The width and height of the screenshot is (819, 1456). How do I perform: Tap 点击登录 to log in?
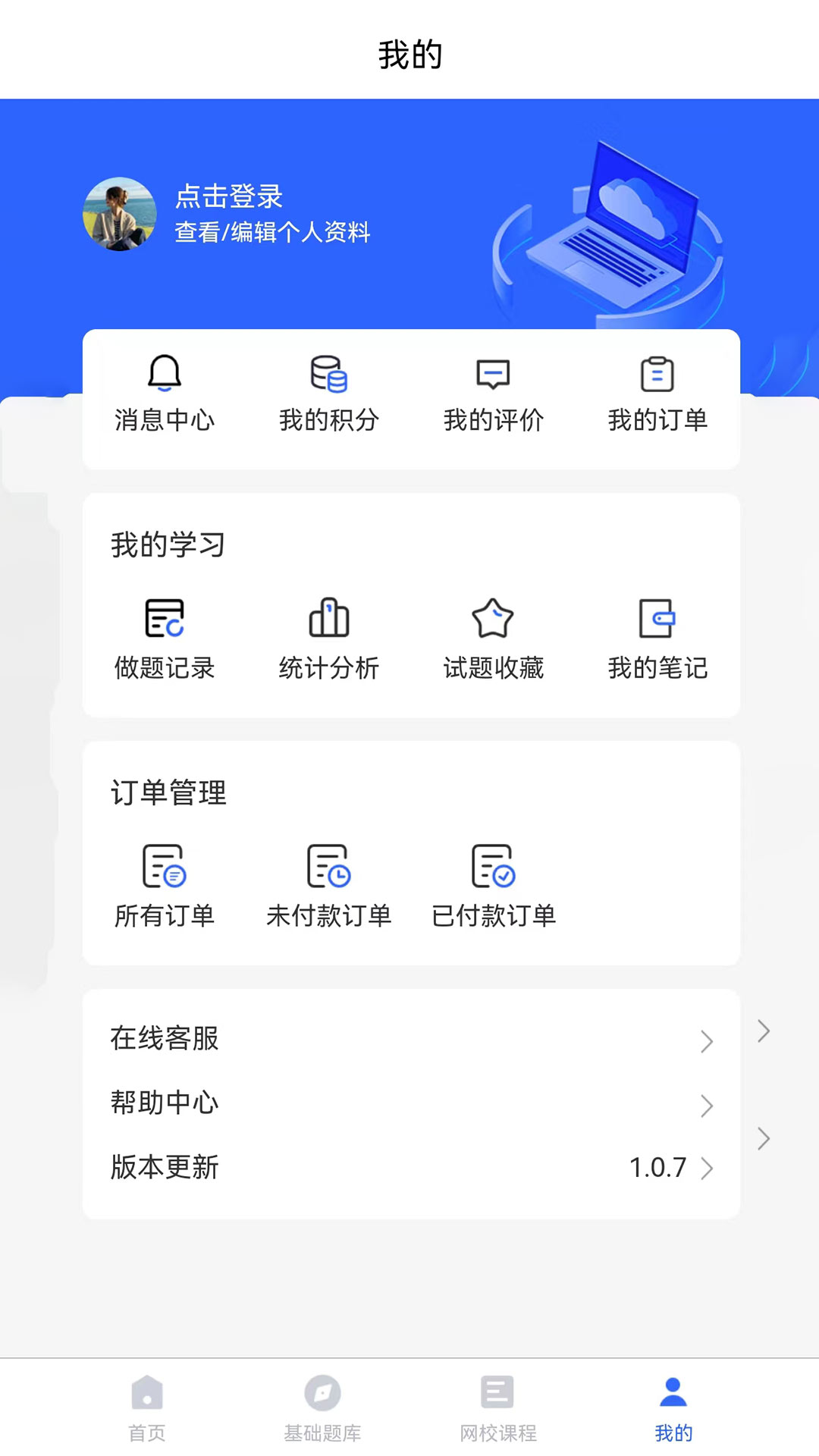coord(227,198)
